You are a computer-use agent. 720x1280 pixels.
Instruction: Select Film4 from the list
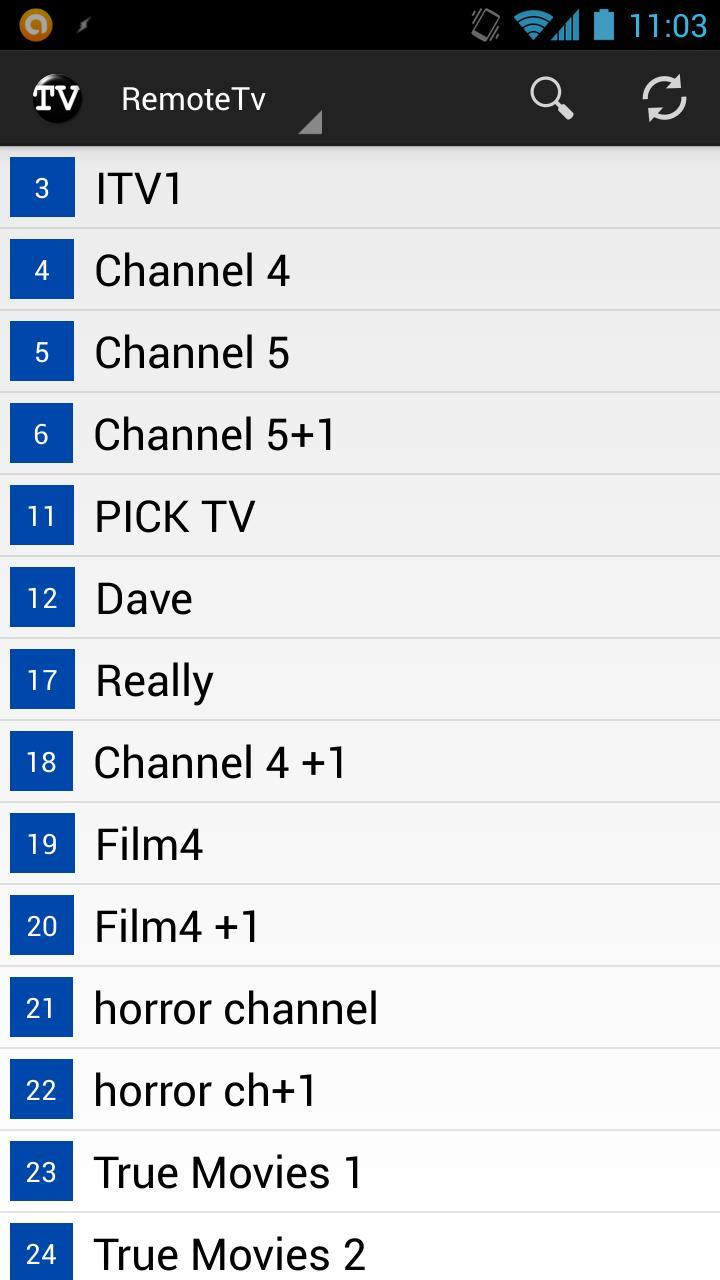[360, 843]
